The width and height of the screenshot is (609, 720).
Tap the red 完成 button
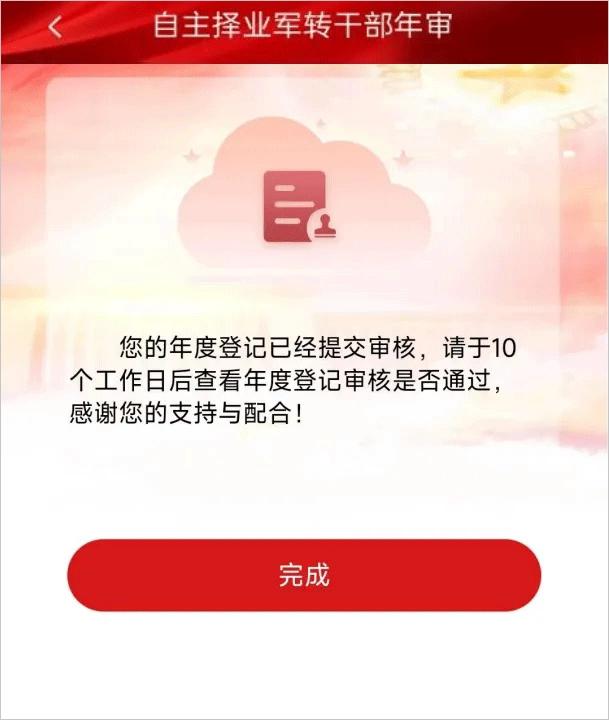(304, 575)
